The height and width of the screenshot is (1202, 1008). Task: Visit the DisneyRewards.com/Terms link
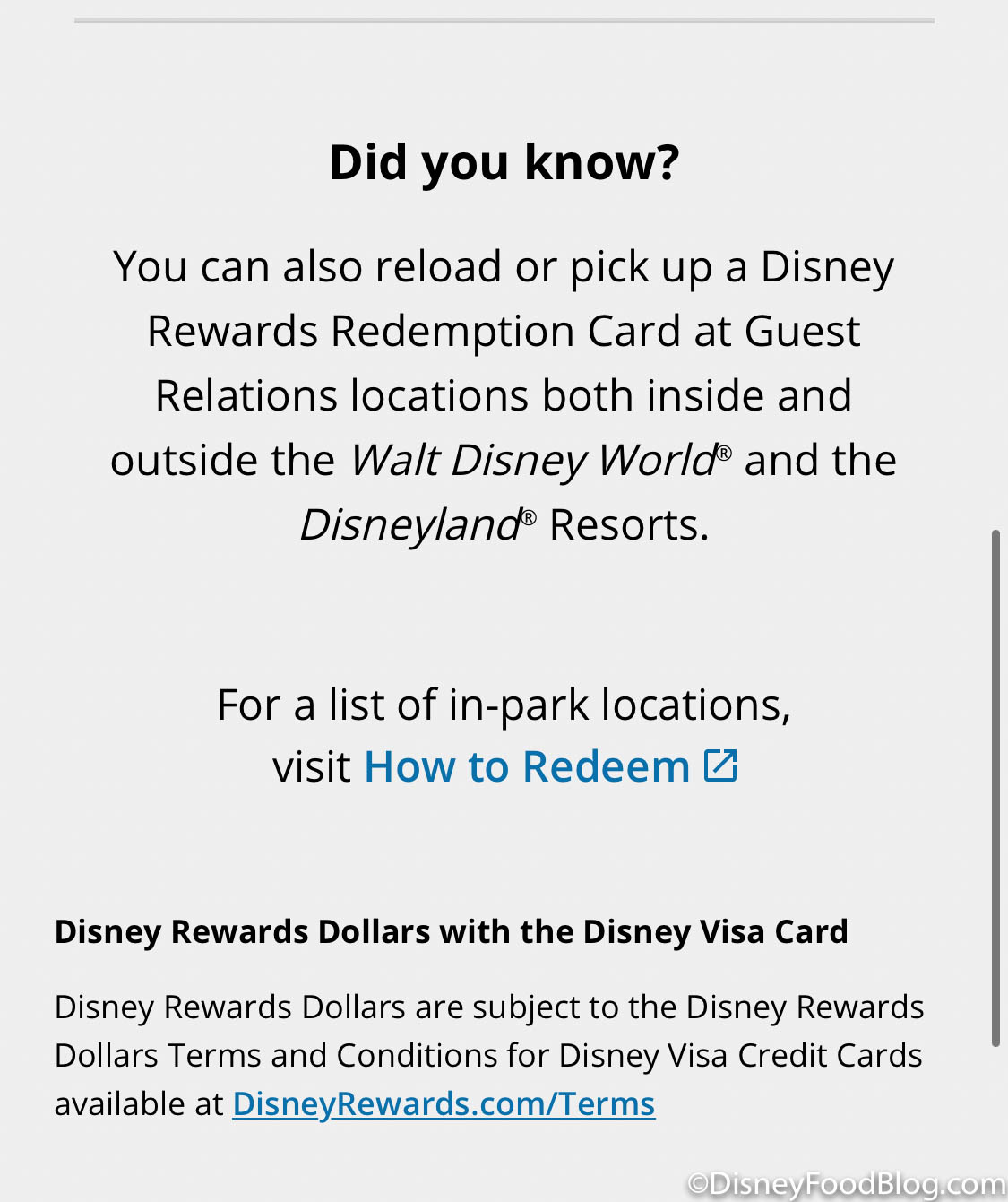[444, 1103]
